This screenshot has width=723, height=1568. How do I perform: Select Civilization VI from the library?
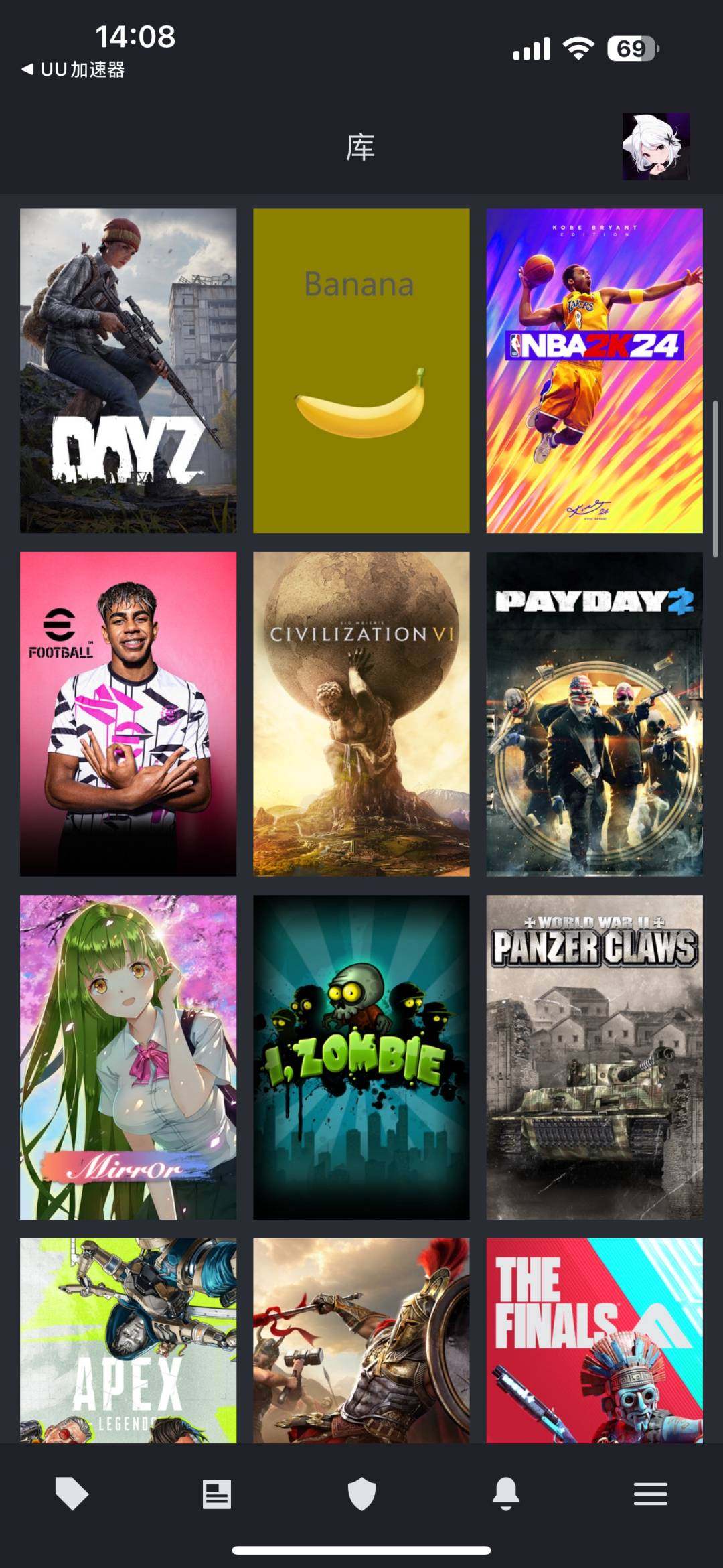(x=361, y=713)
